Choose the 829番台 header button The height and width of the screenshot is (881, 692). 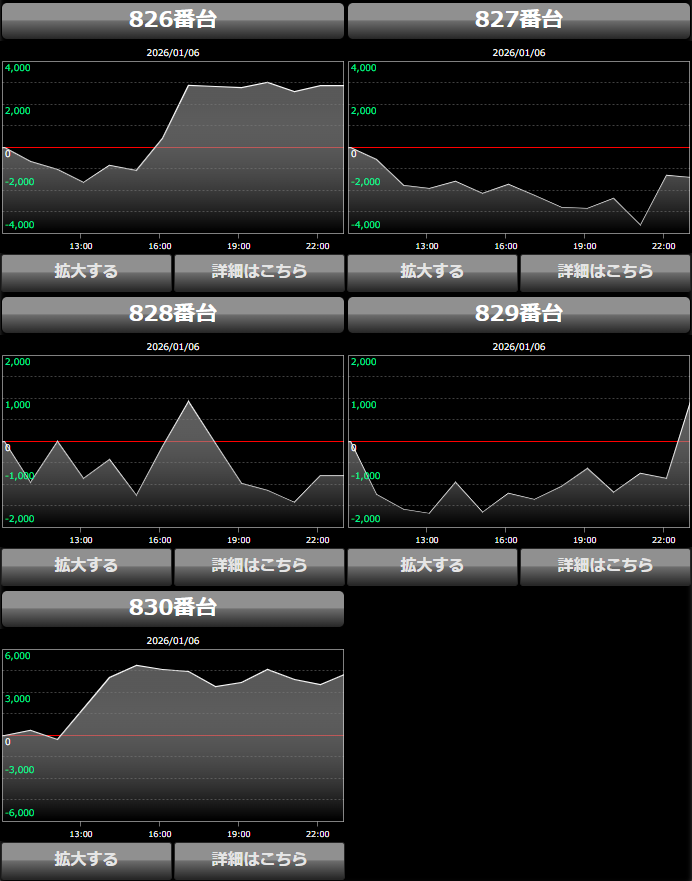519,314
